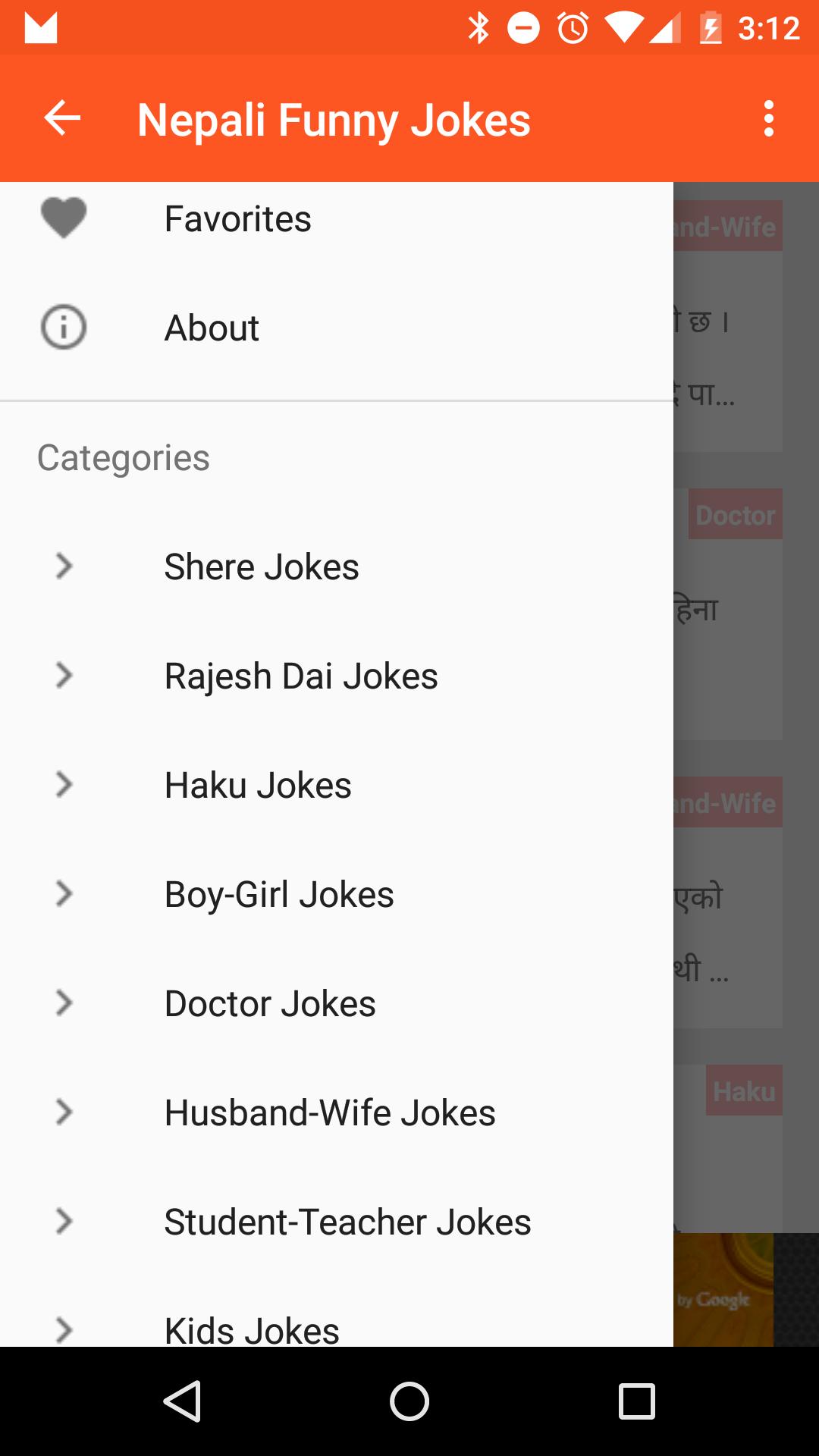Tap the Gmail icon in the status bar
Viewport: 819px width, 1456px height.
pyautogui.click(x=42, y=27)
